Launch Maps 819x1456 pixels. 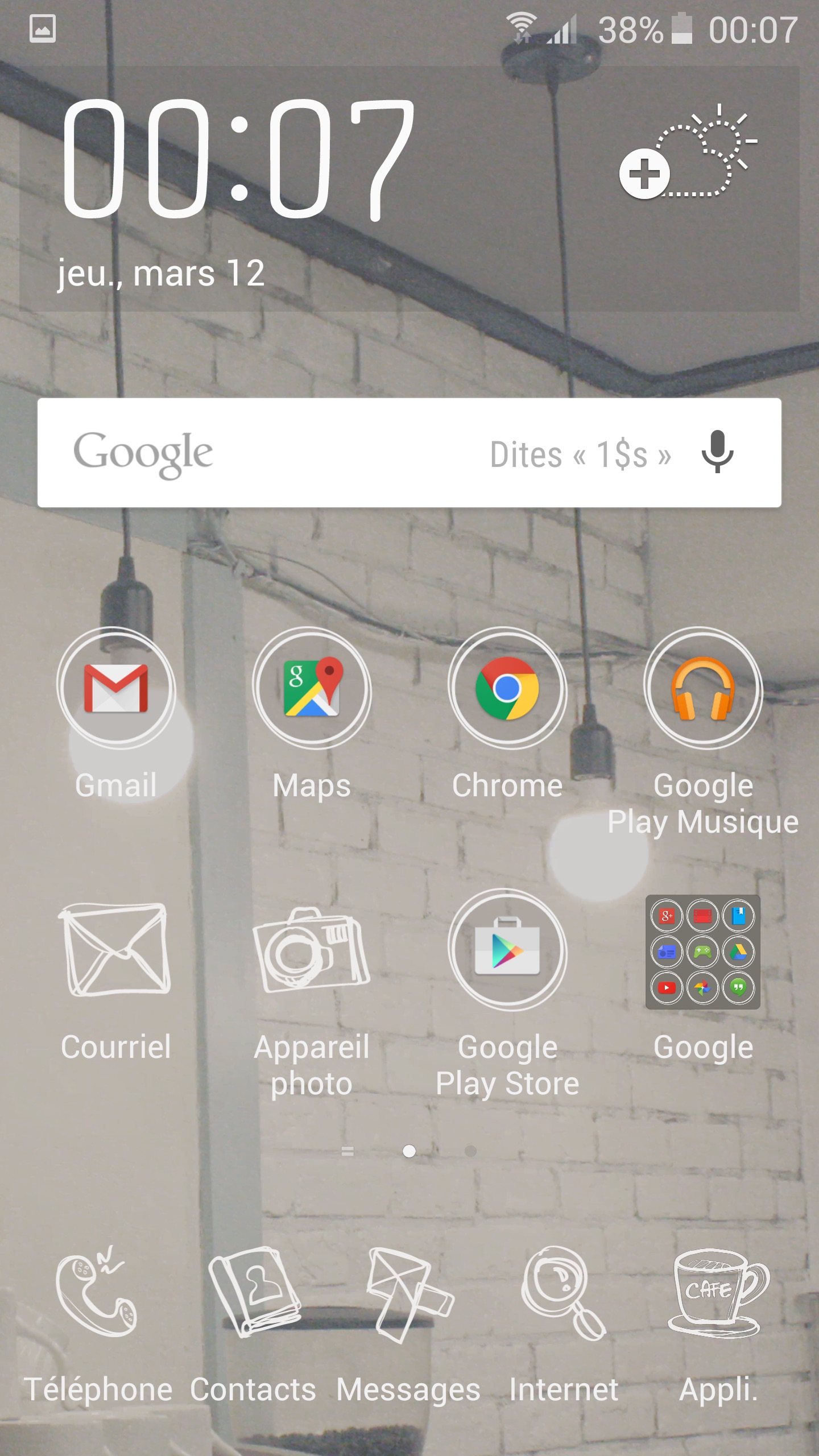click(x=312, y=689)
